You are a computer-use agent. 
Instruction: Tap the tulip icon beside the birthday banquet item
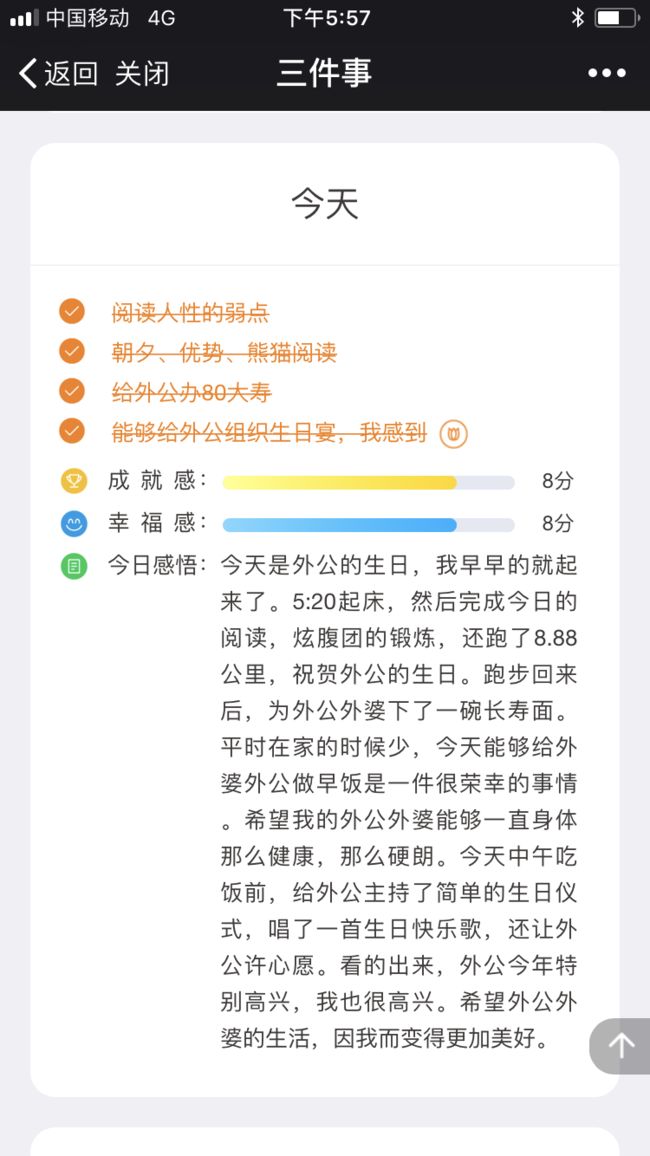(454, 434)
